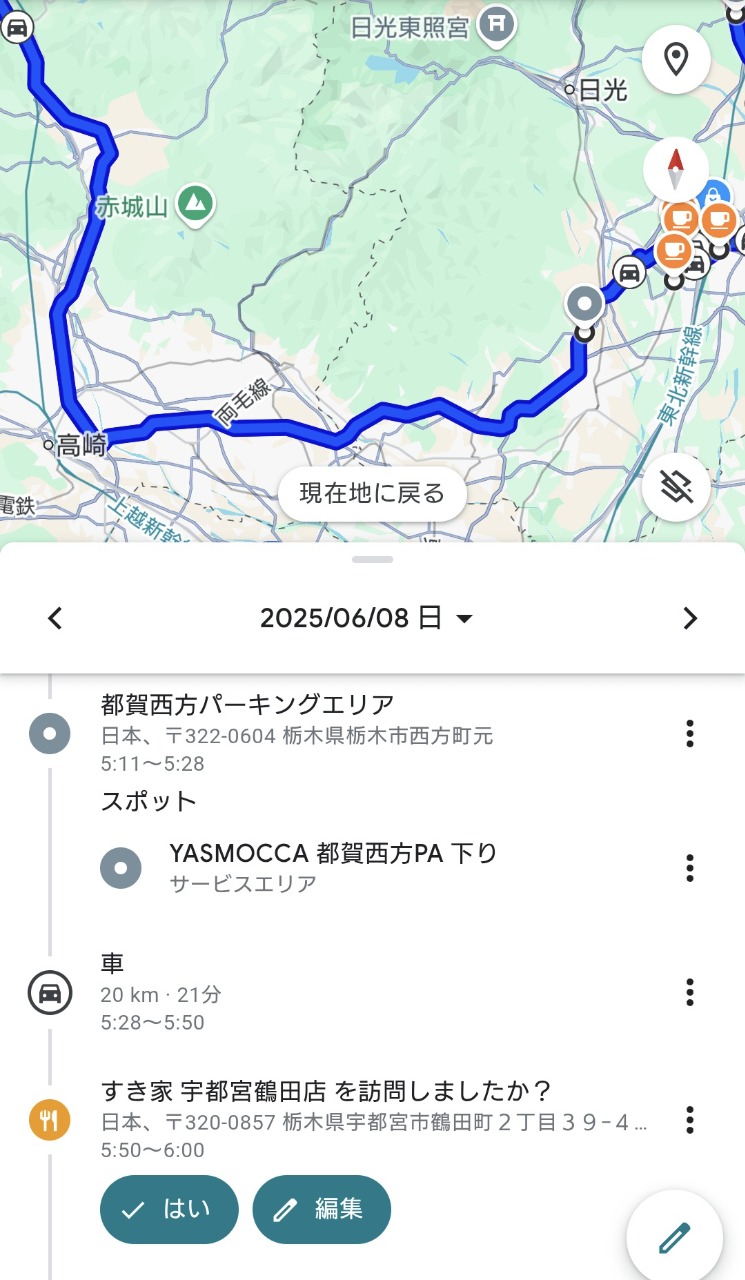The image size is (745, 1280).
Task: Go to the previous day with the left chevron
Action: [55, 618]
